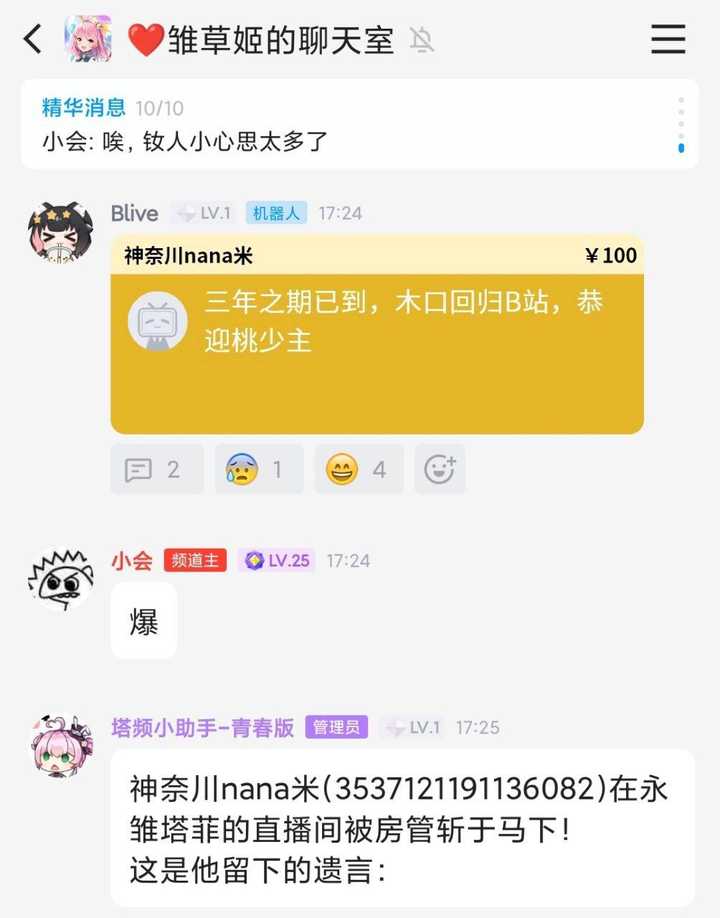Open 塔频小助手-青春版's profile avatar
Image resolution: width=720 pixels, height=918 pixels.
60,746
